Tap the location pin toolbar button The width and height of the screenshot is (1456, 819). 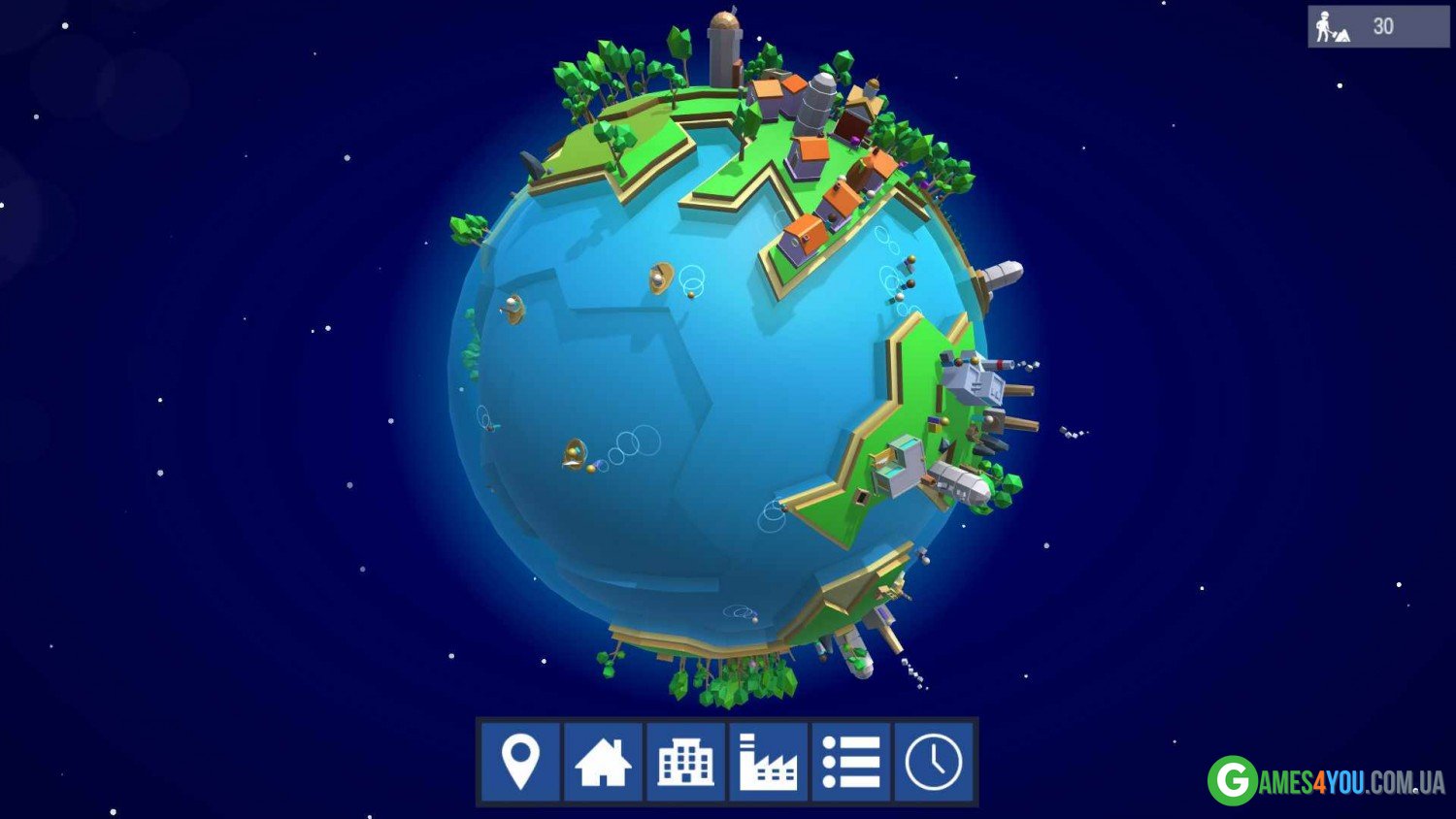tap(520, 762)
